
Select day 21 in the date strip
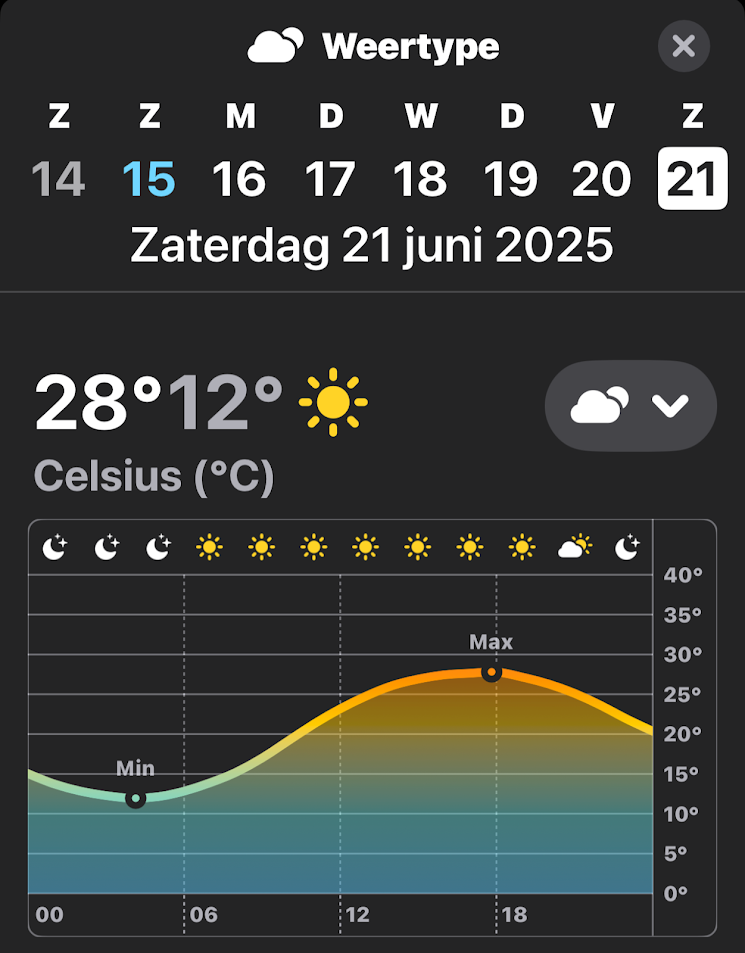click(692, 178)
